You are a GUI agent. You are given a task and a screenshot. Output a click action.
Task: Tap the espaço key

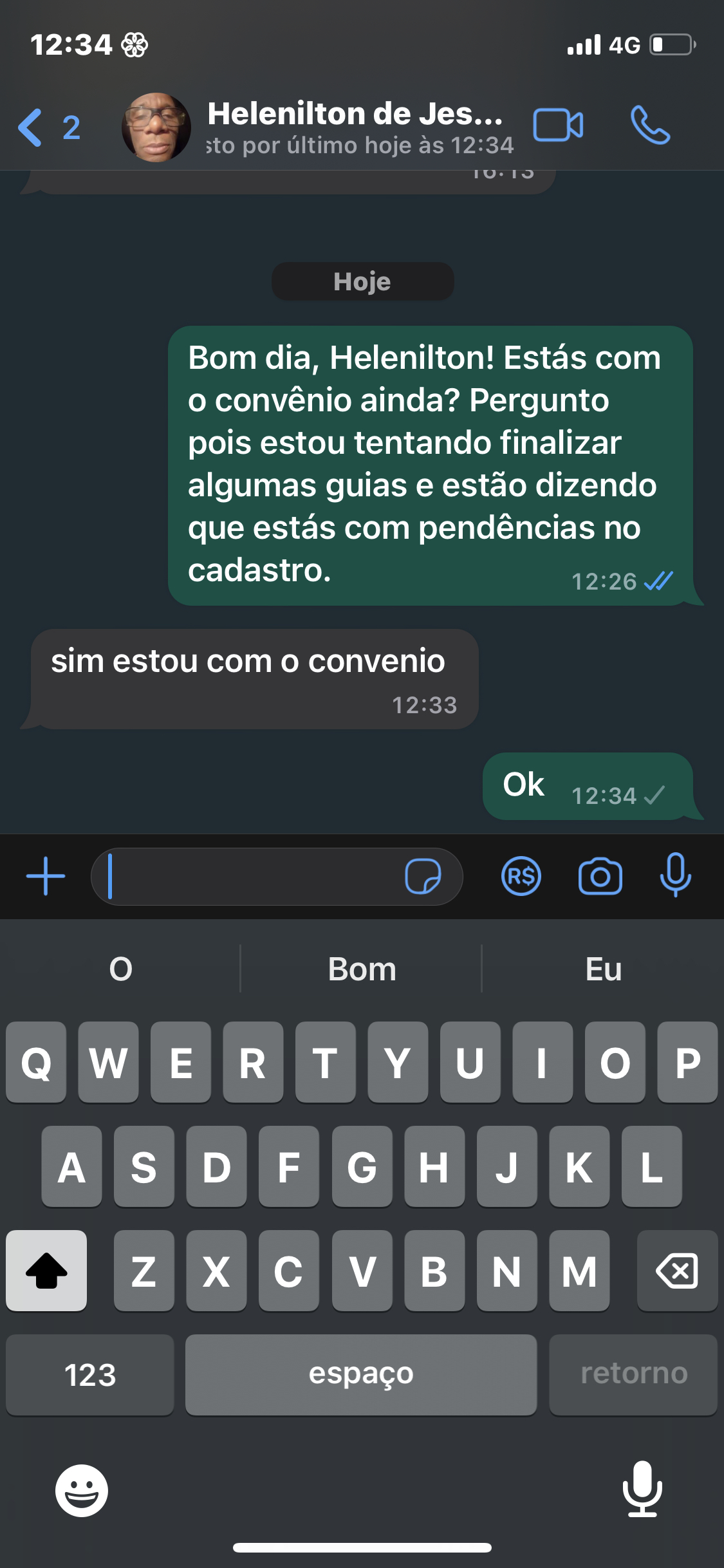(x=361, y=1374)
